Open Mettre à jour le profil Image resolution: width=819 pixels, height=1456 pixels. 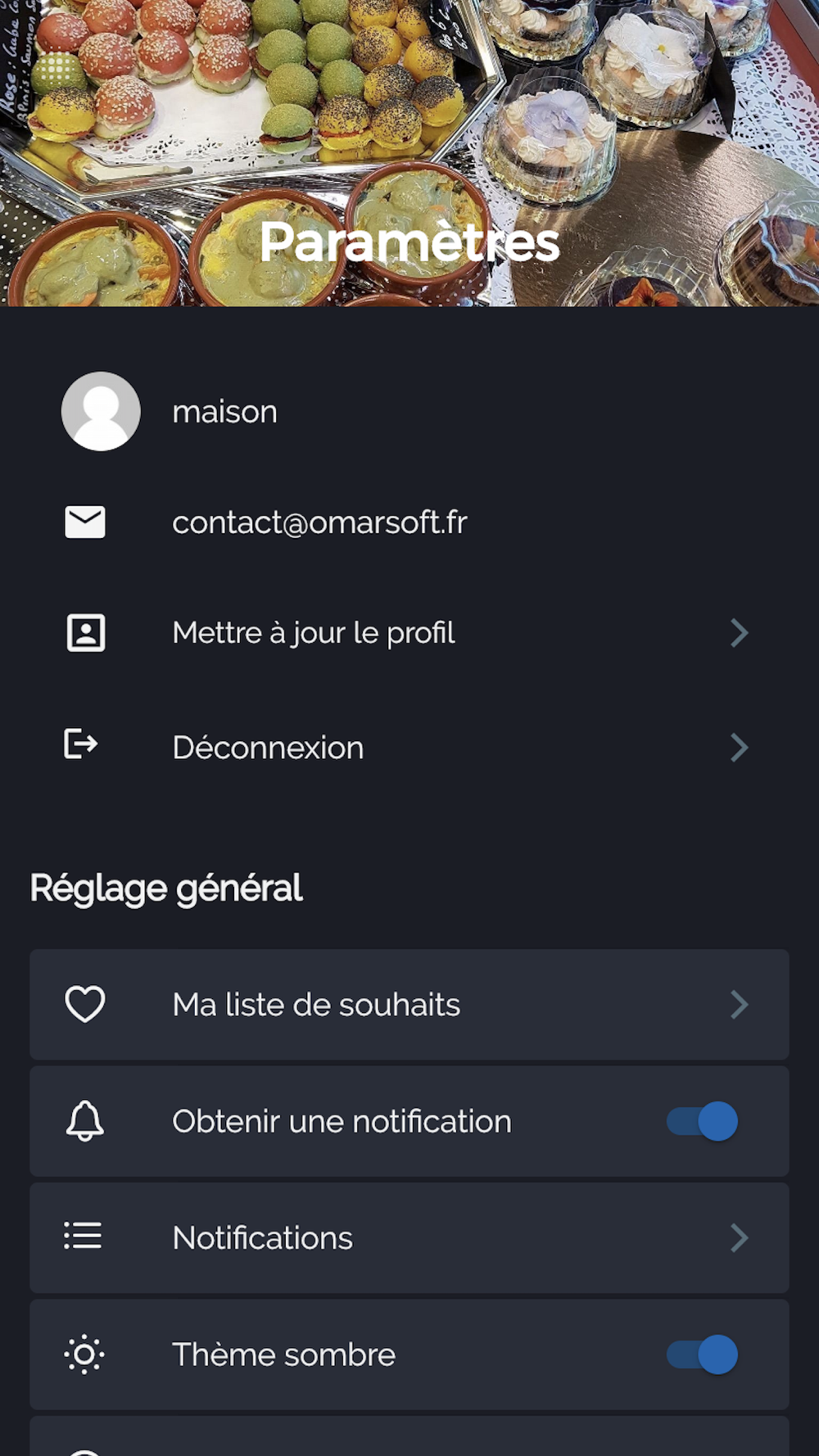tap(409, 633)
